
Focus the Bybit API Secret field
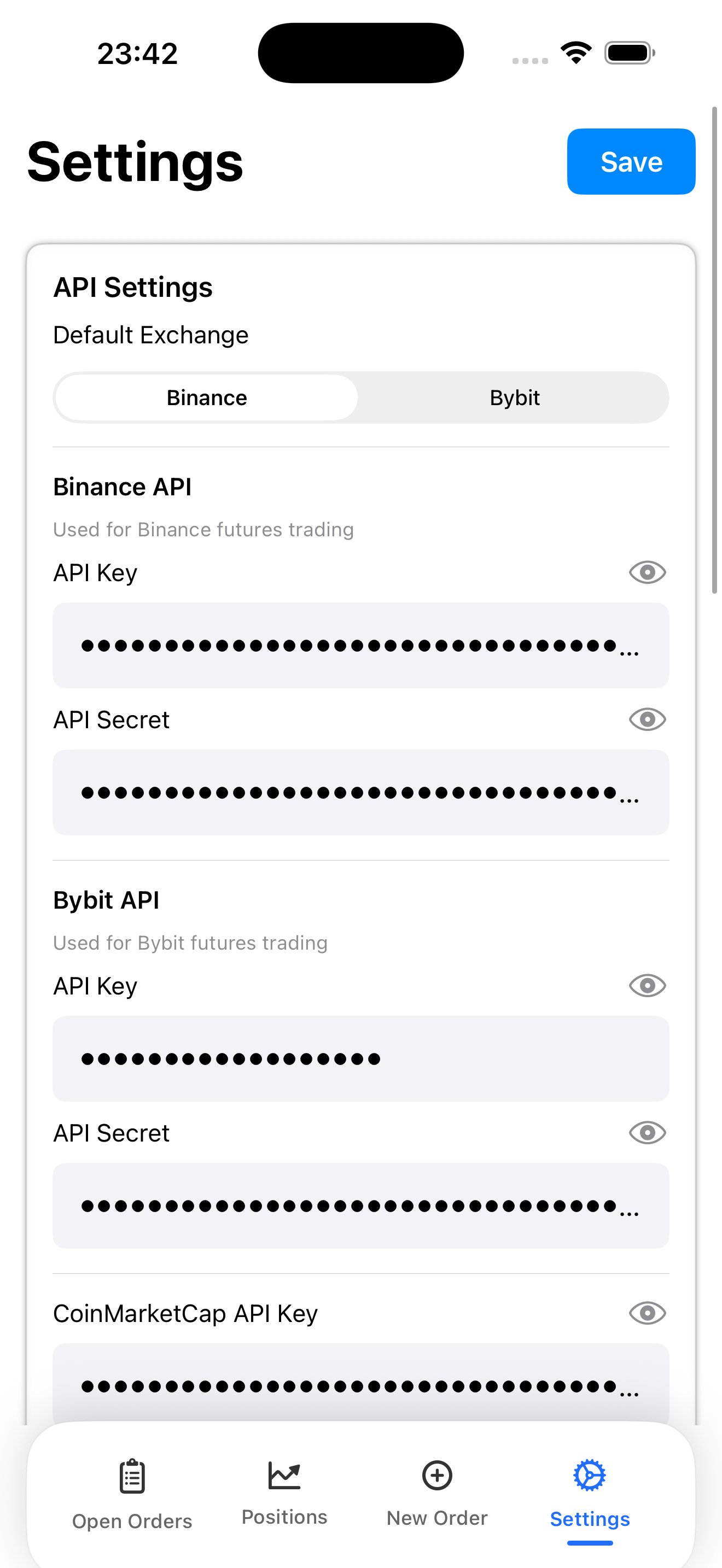[x=360, y=1206]
